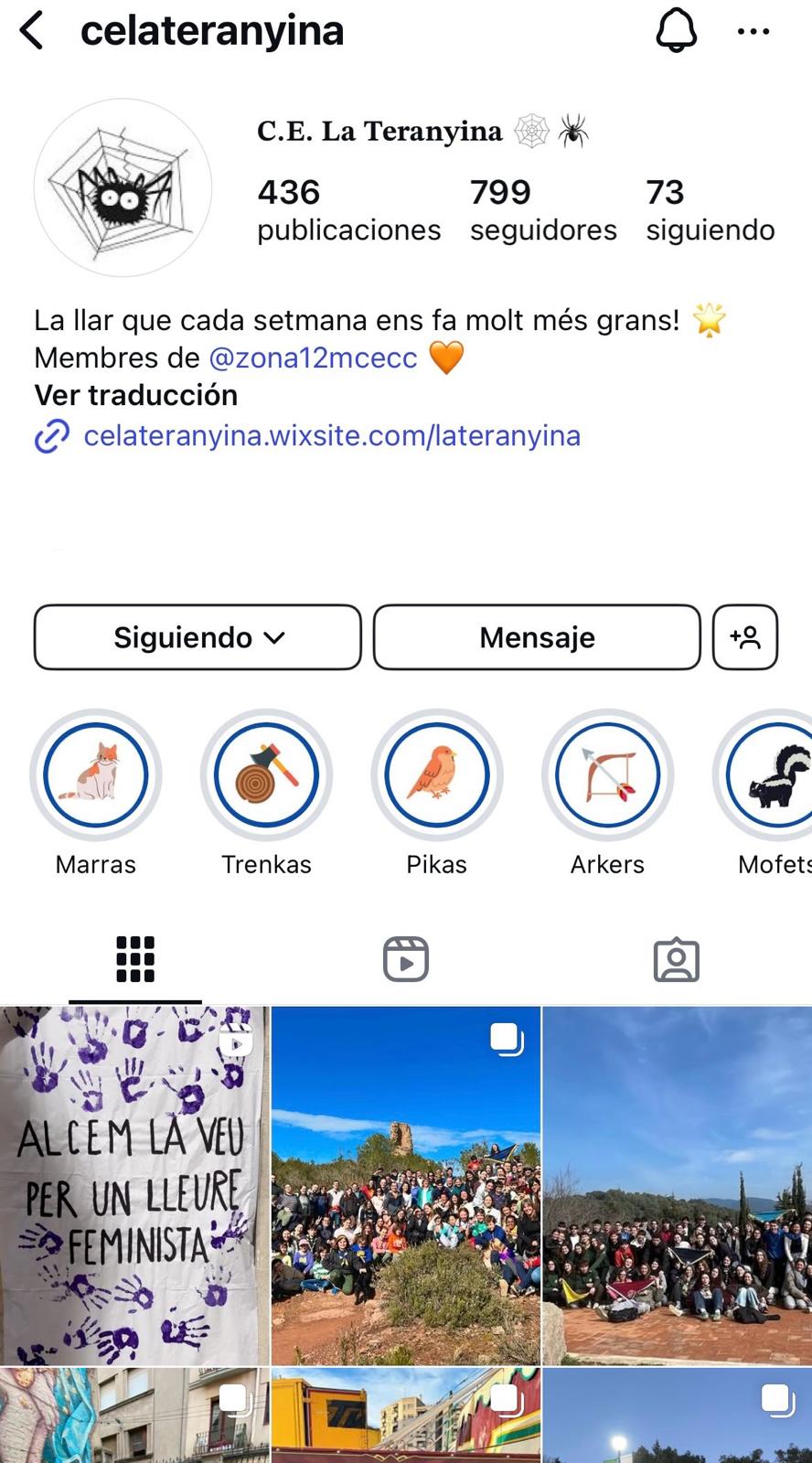
Task: View the 799 seguidores list
Action: pos(542,210)
